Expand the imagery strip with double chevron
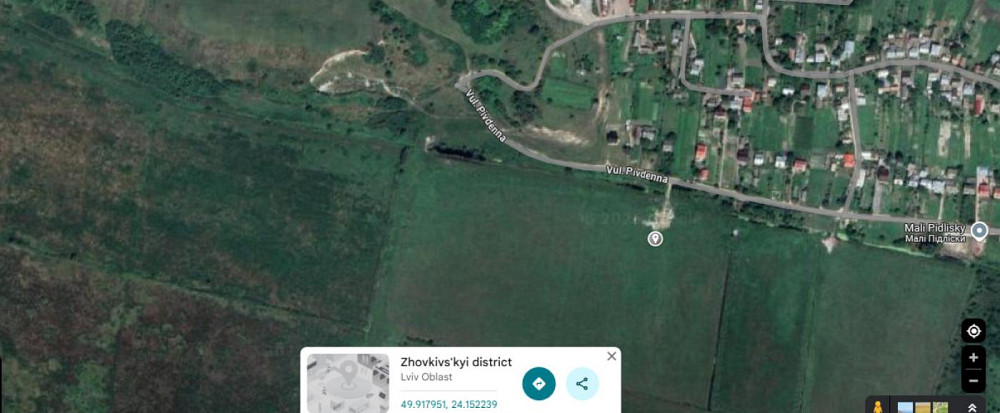Image resolution: width=1000 pixels, height=413 pixels. coord(971,407)
